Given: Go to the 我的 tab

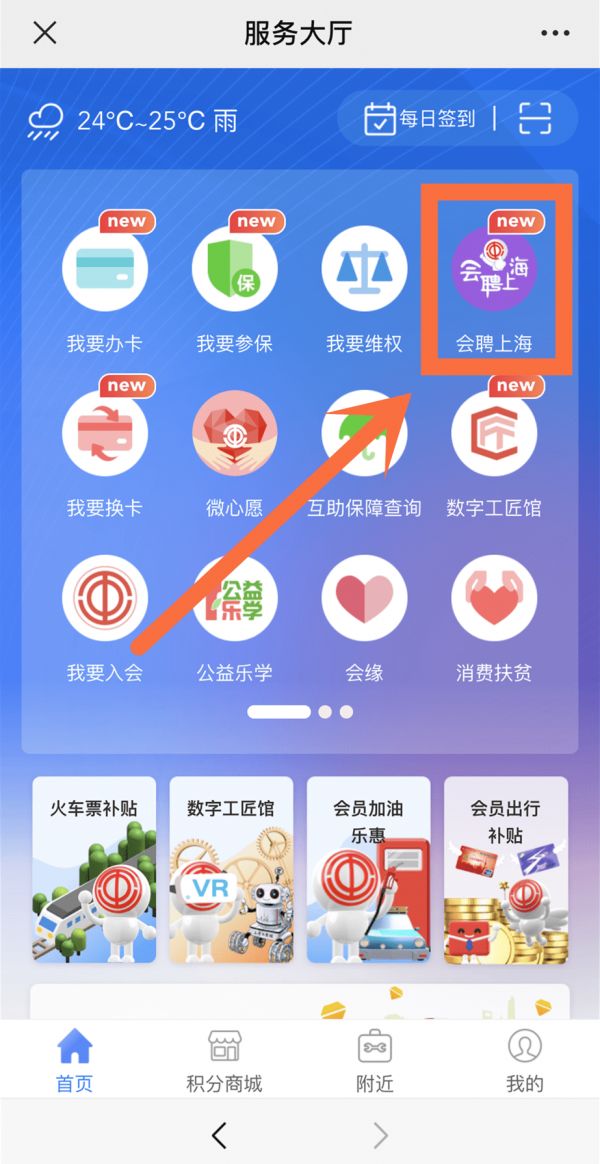Looking at the screenshot, I should pyautogui.click(x=525, y=1061).
